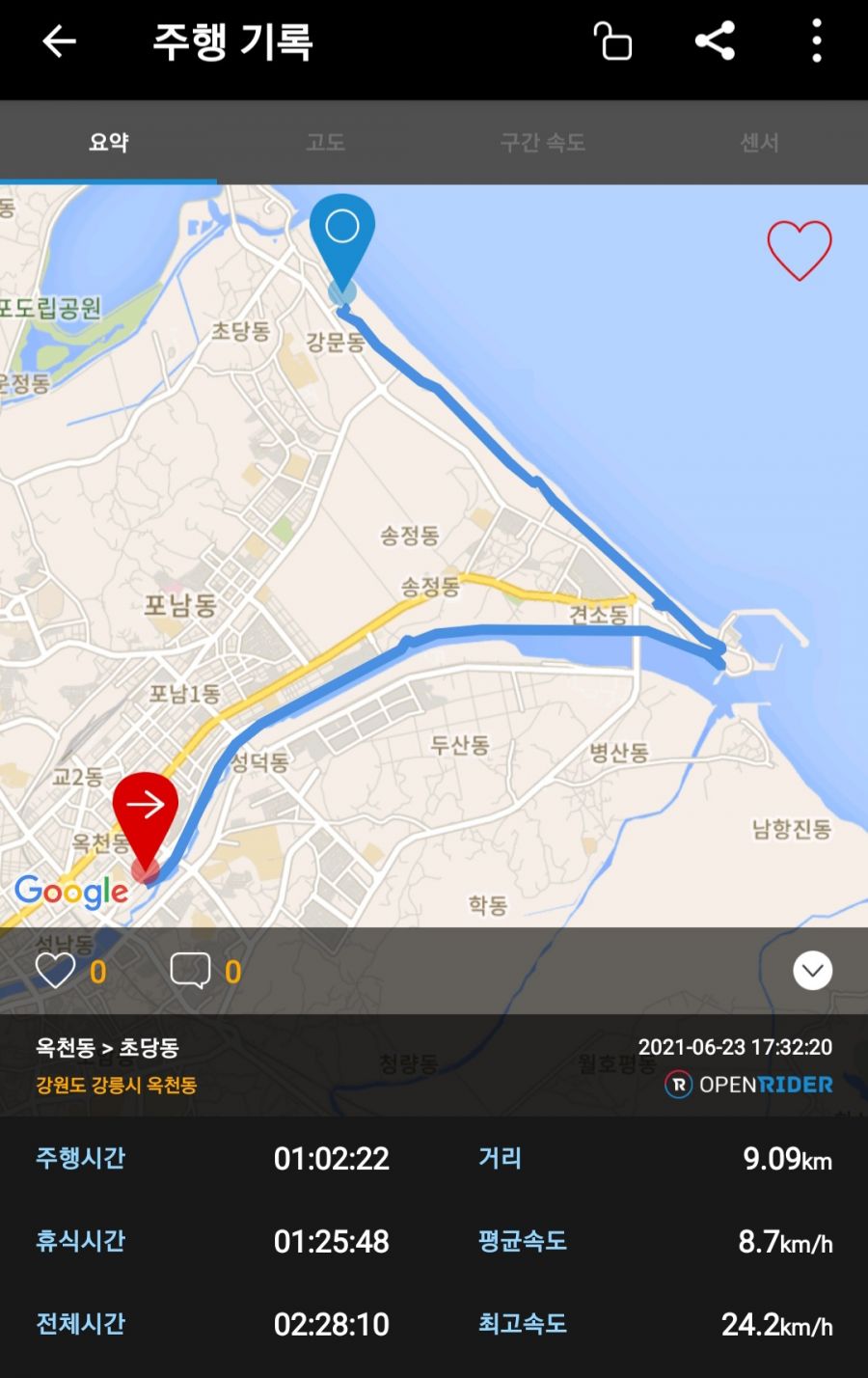The image size is (868, 1378).
Task: Select the 요약 tab
Action: [109, 143]
